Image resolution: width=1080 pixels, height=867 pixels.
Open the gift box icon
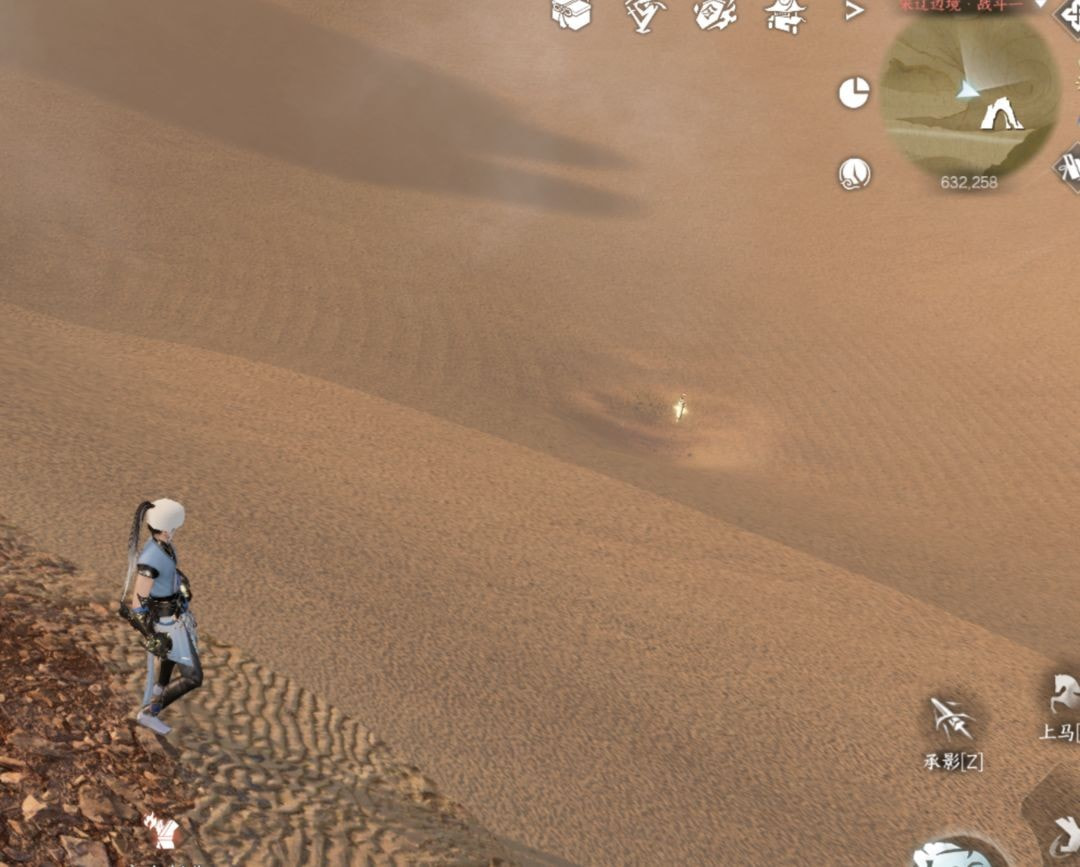point(571,13)
